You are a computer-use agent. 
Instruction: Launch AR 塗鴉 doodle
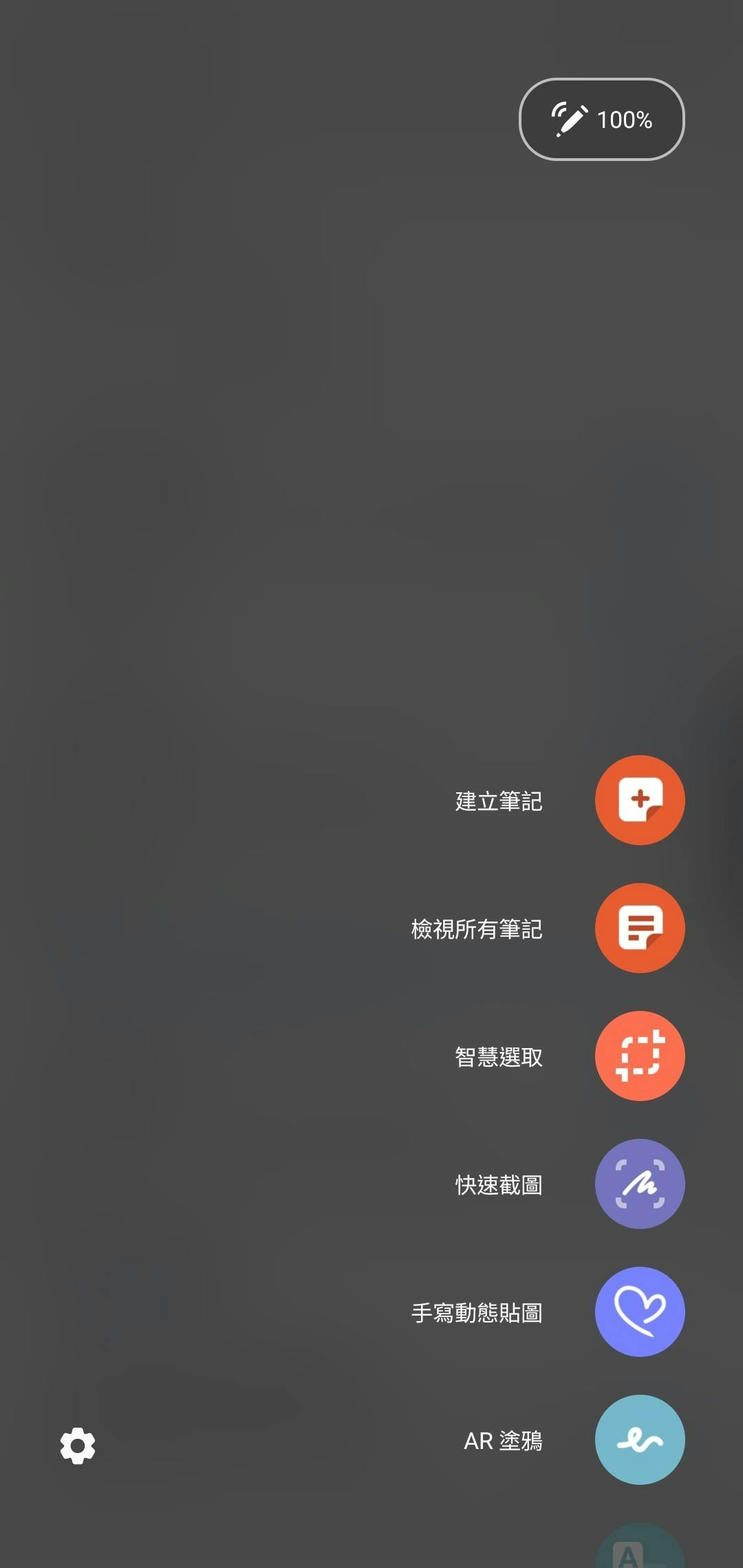click(x=639, y=1439)
